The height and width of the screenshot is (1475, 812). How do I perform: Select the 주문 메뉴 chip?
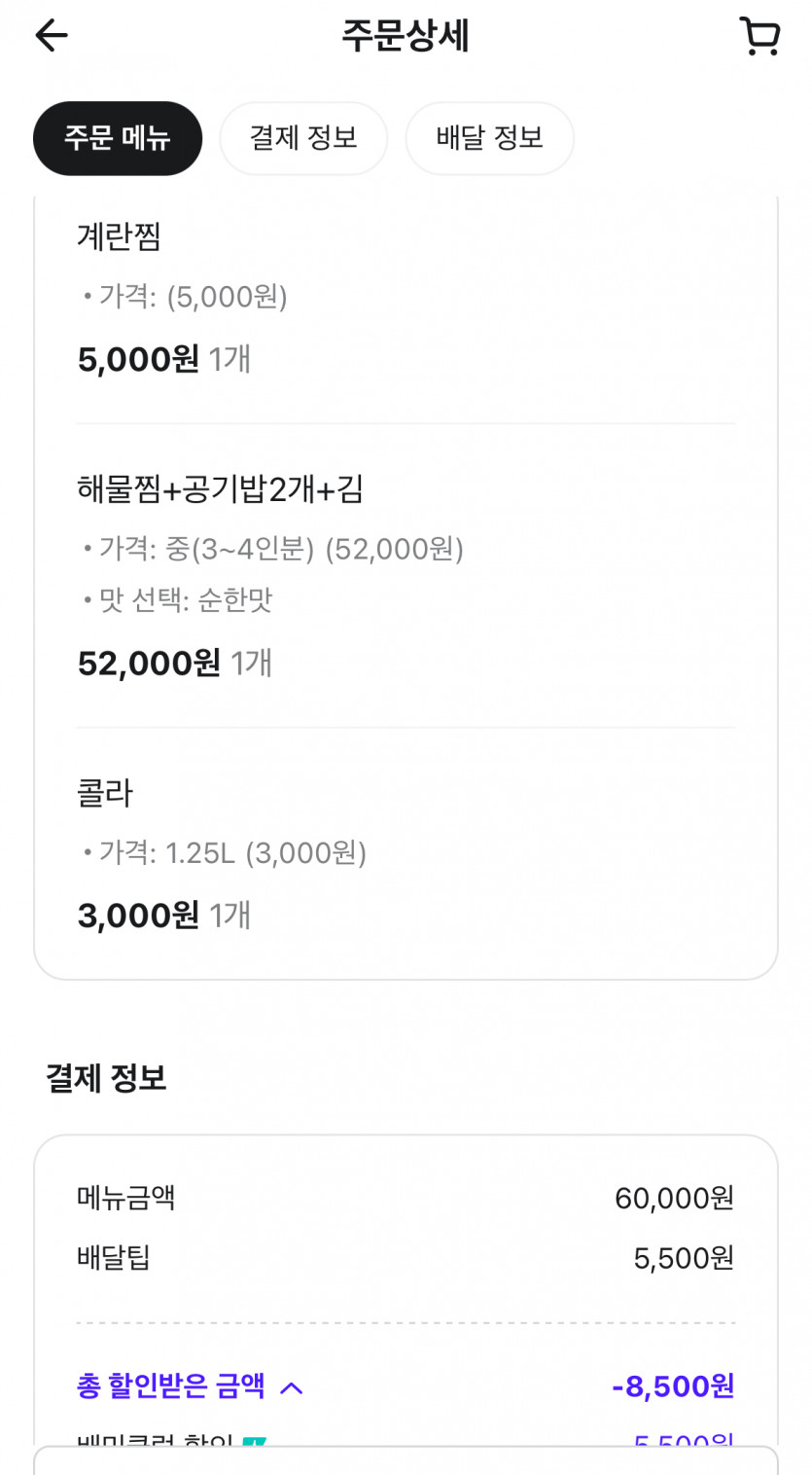coord(118,138)
